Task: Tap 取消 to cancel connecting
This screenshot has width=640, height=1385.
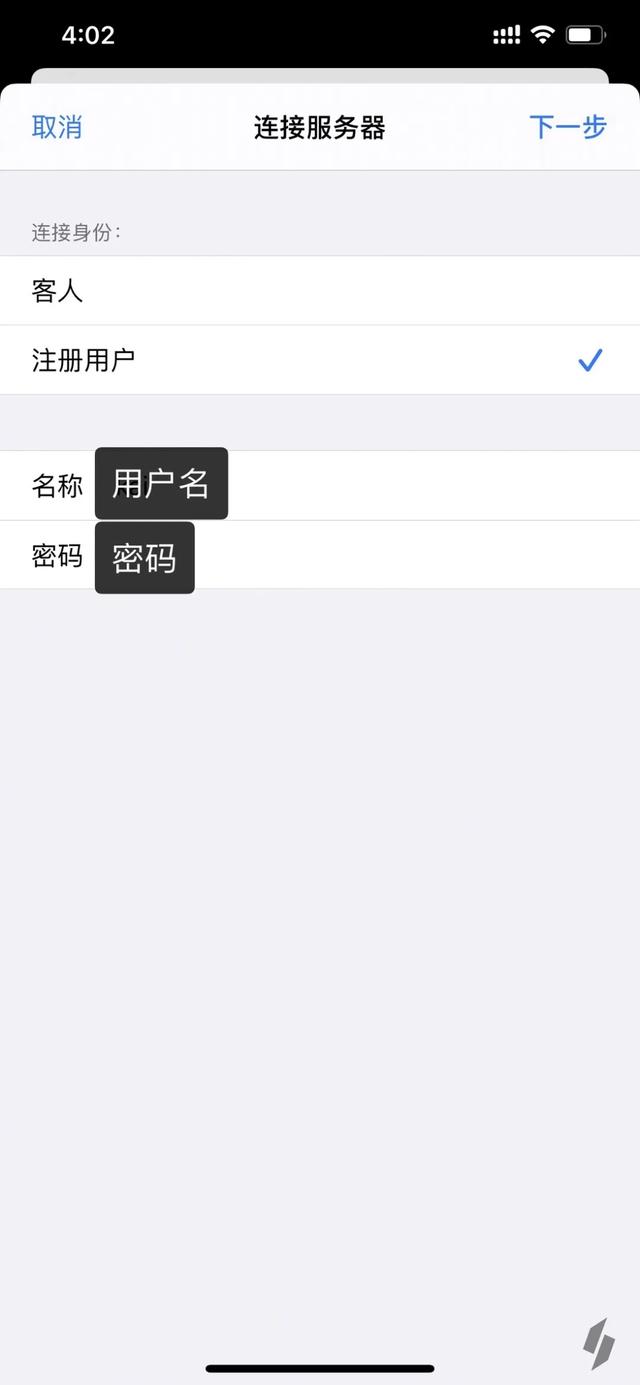Action: (57, 128)
